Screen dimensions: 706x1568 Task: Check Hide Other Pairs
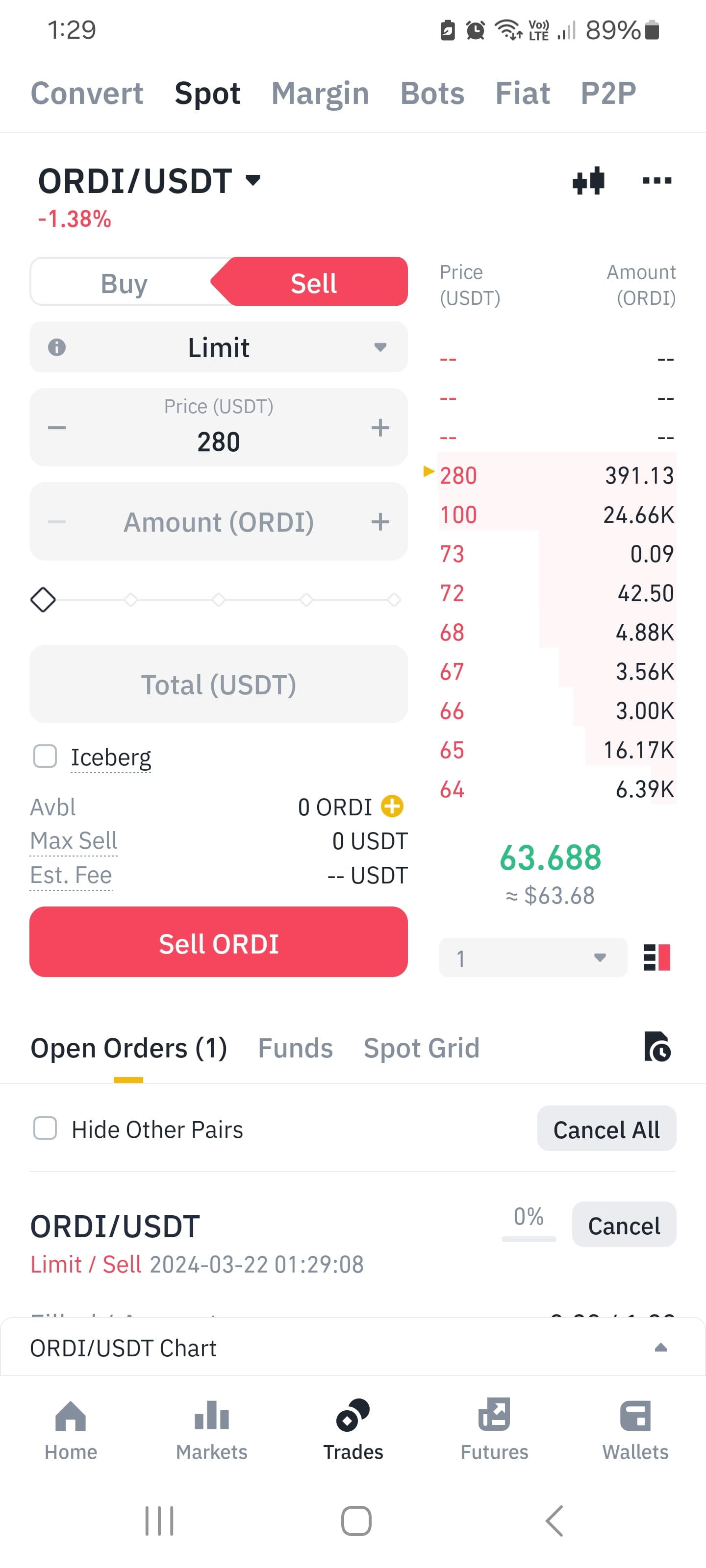tap(45, 1128)
